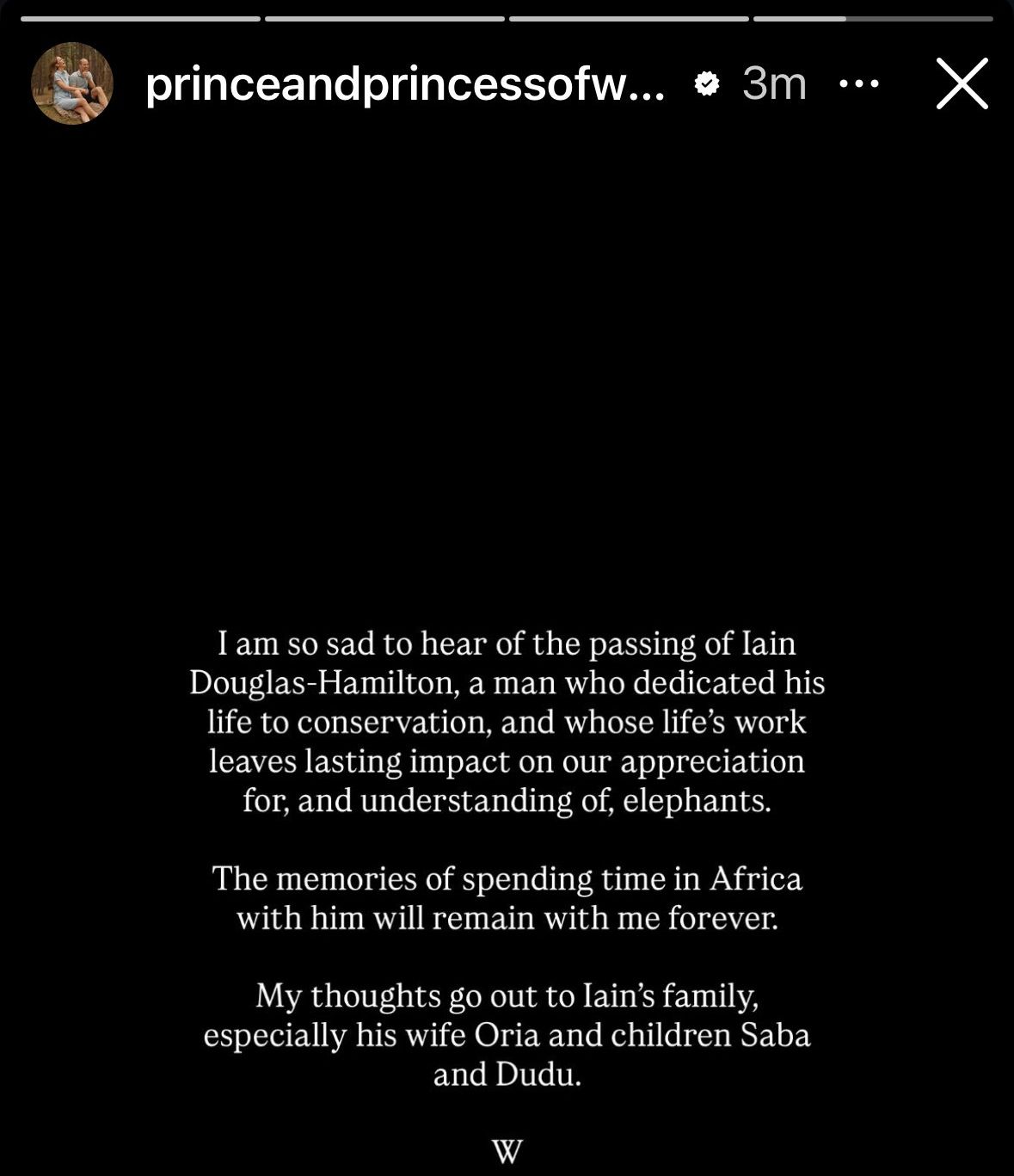This screenshot has width=1014, height=1176.
Task: Click the 3m timestamp label
Action: pyautogui.click(x=772, y=83)
